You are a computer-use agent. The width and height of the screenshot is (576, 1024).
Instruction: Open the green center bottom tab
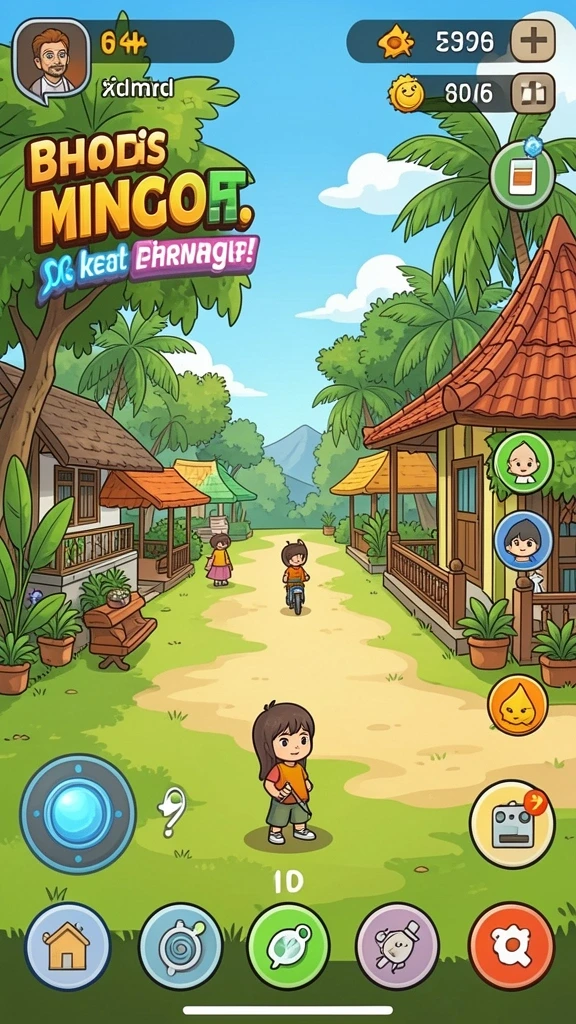288,946
